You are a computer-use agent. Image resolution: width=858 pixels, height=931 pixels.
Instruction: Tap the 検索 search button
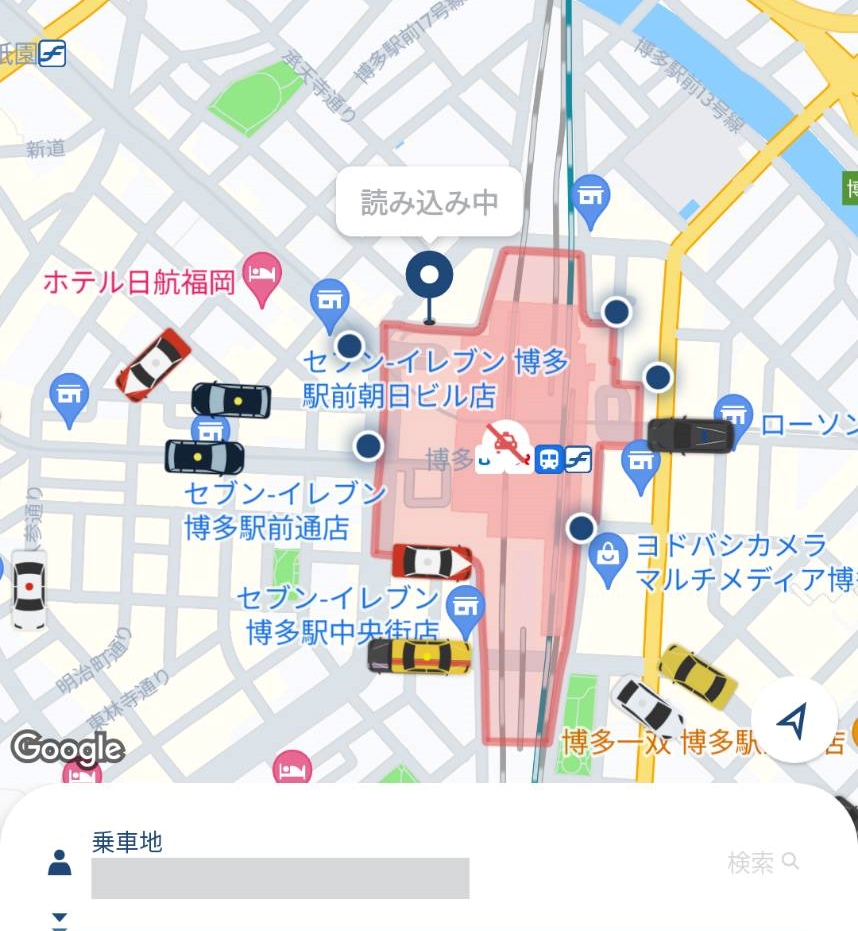coord(762,862)
